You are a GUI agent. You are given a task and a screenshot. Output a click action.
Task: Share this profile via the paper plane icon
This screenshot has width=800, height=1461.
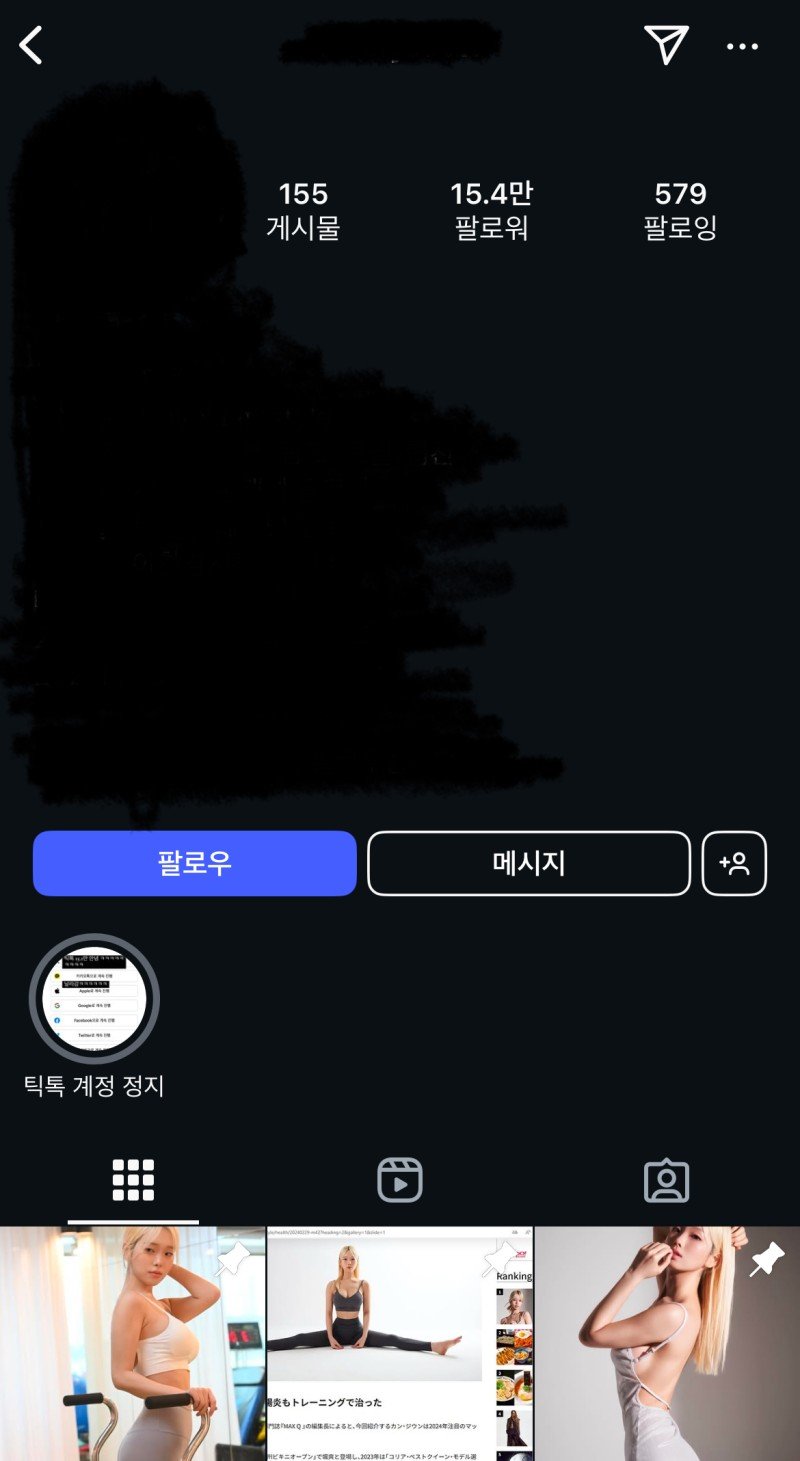click(x=666, y=45)
